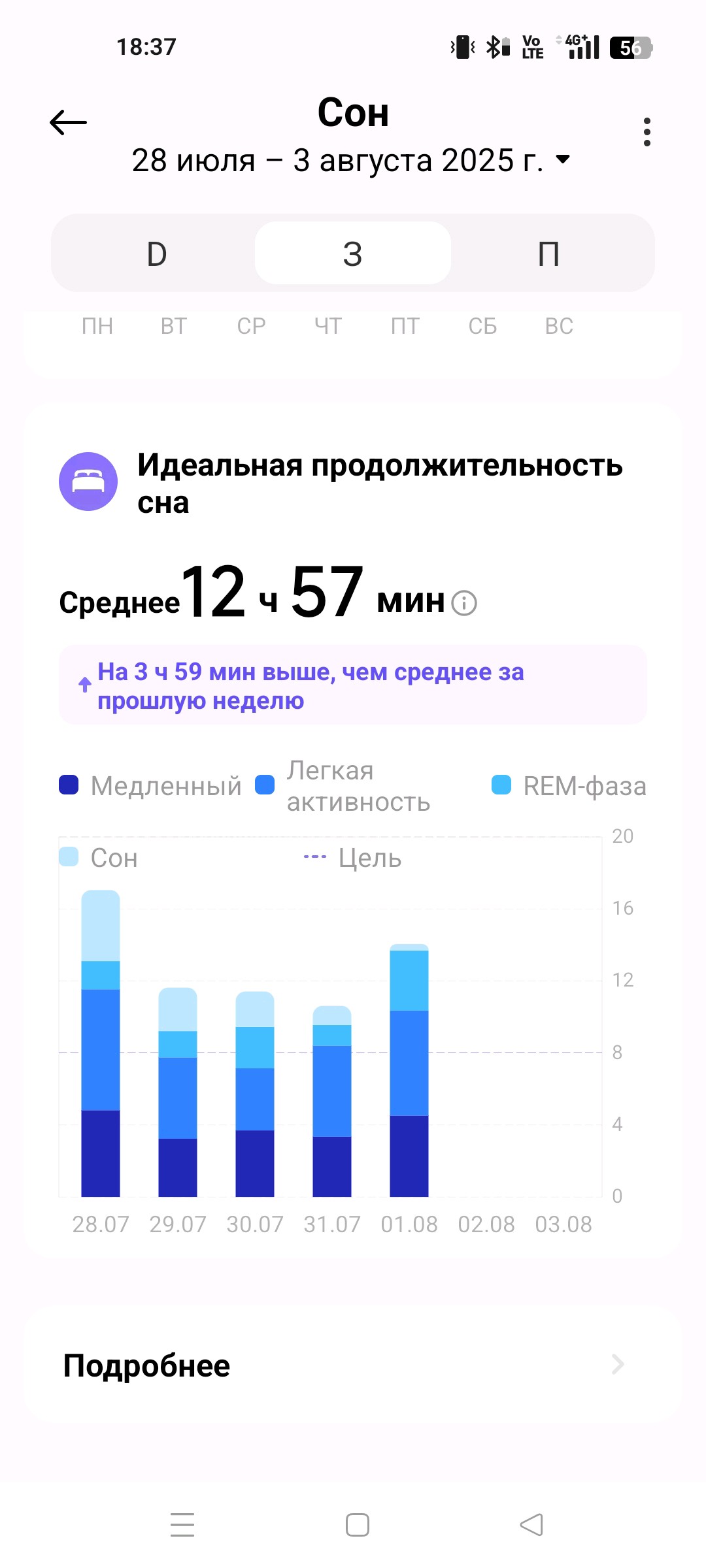Viewport: 706px width, 1568px height.
Task: Tap the info icon next to average sleep time
Action: (465, 602)
